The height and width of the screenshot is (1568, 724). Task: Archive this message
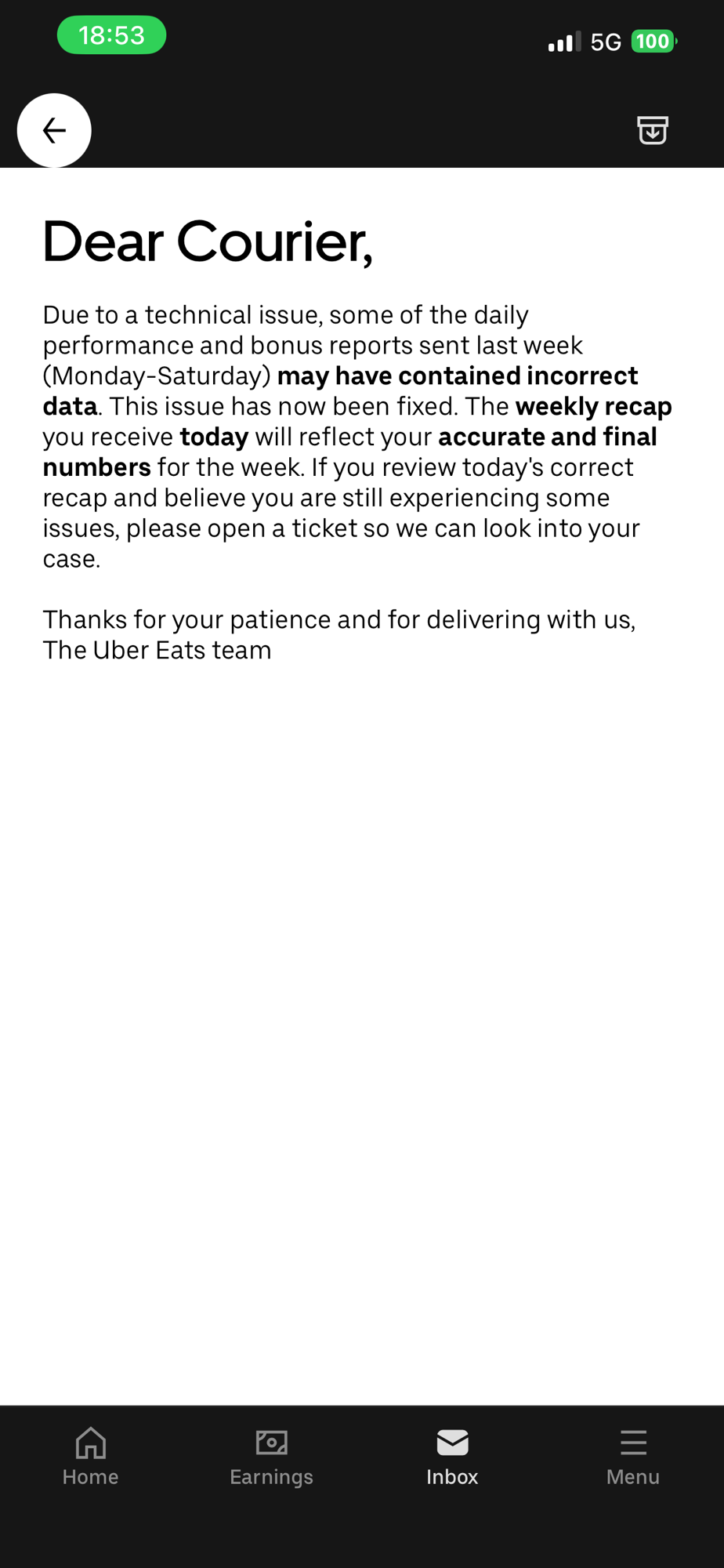652,130
